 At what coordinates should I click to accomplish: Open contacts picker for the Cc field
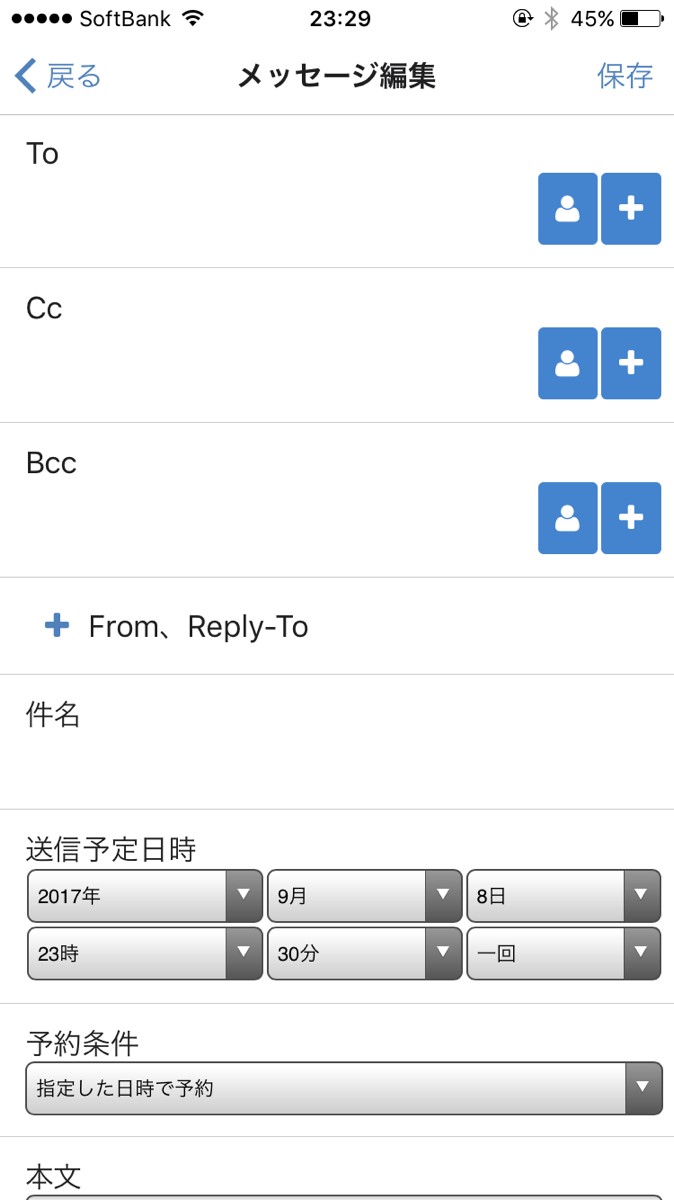[567, 363]
